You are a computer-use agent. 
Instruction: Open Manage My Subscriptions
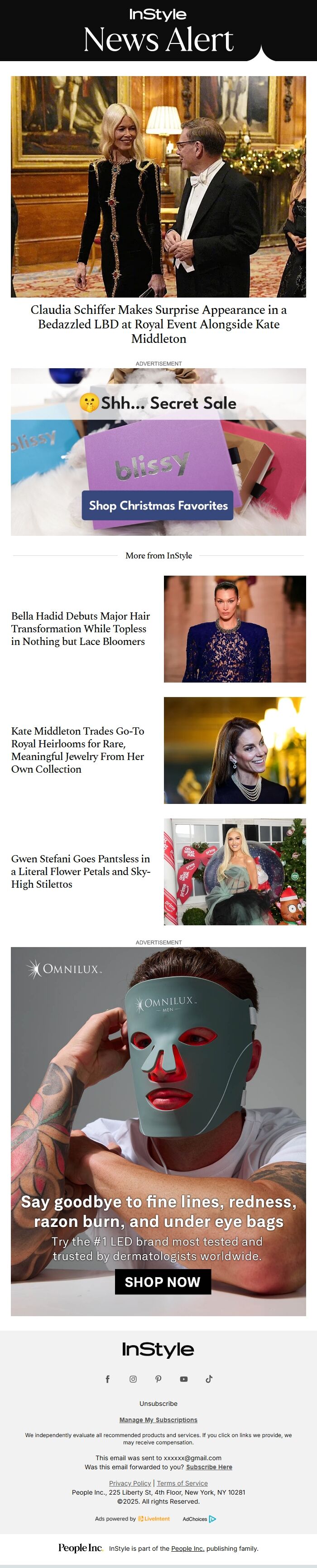(x=158, y=1419)
